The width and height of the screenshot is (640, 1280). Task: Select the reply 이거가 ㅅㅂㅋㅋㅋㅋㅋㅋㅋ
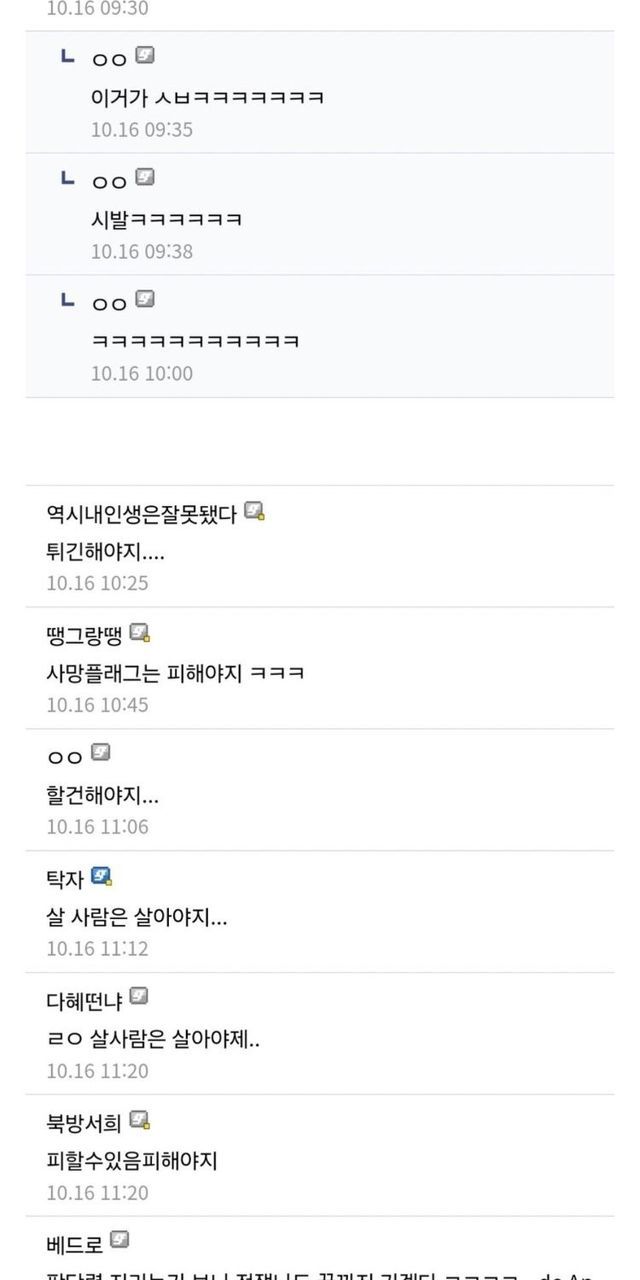(207, 98)
